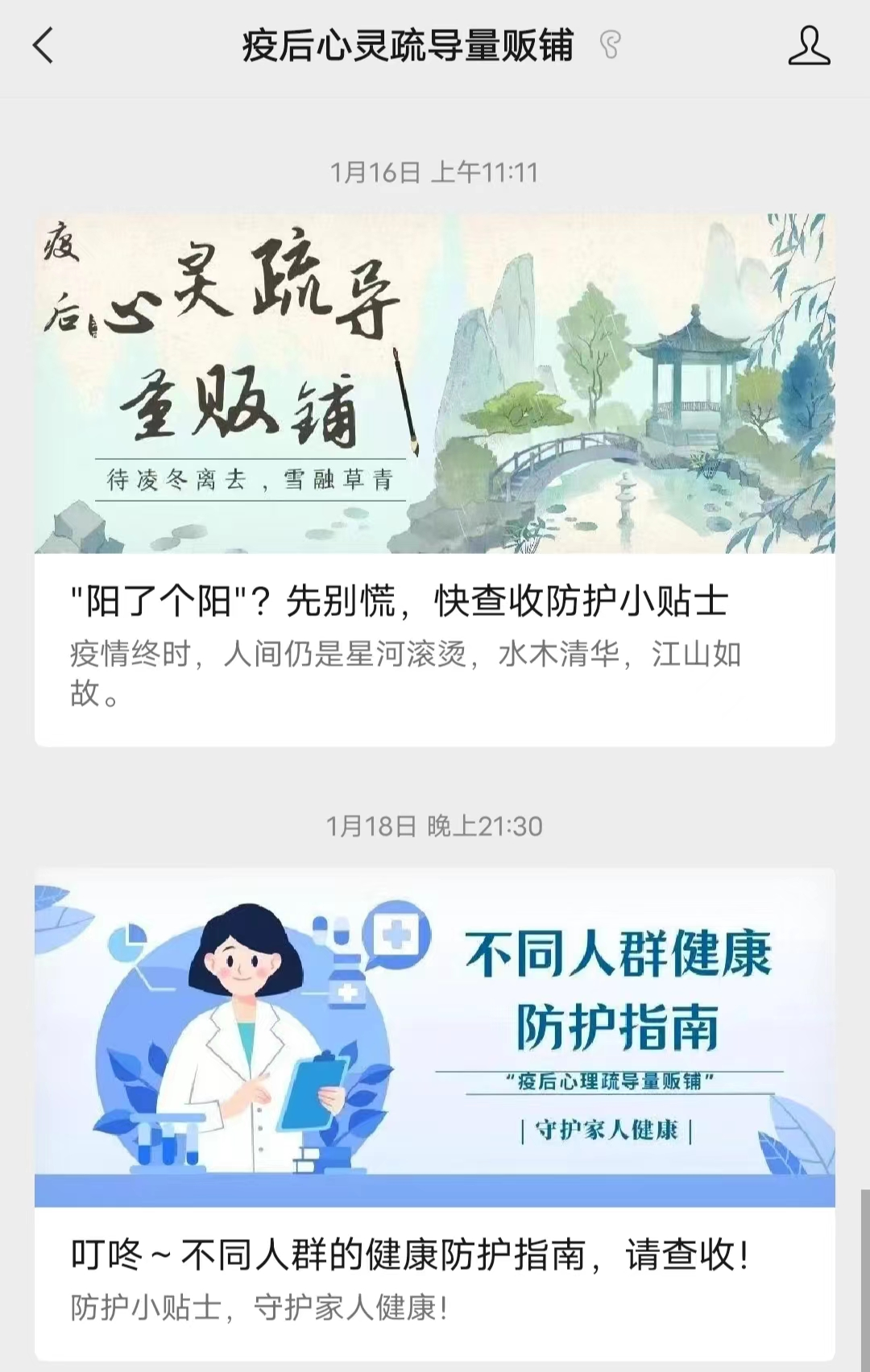This screenshot has height=1372, width=870.
Task: Open the 不同人群的健康防护指南 article
Action: click(411, 1254)
